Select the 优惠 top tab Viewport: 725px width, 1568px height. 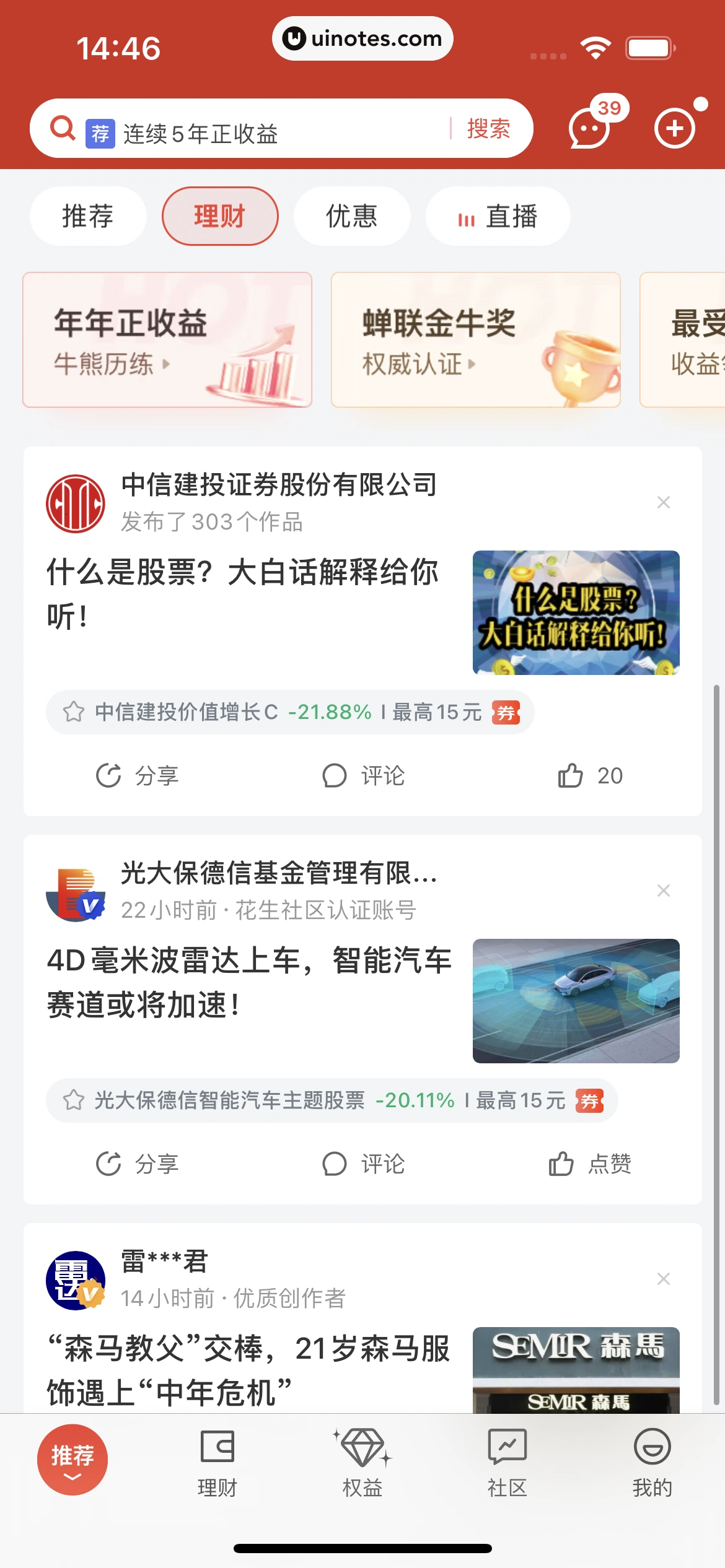(351, 216)
